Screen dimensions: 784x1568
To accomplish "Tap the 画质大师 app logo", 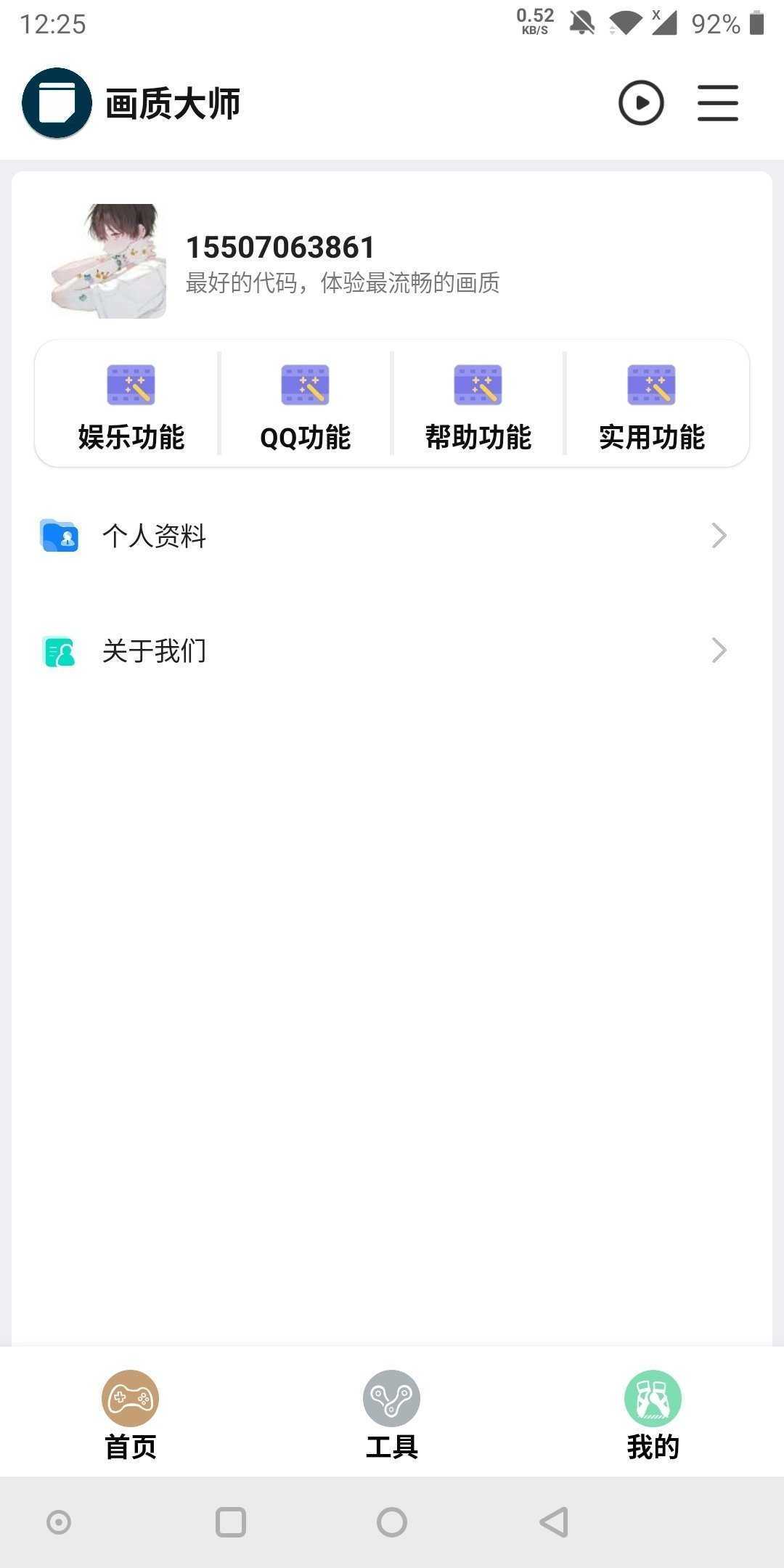I will coord(54,102).
